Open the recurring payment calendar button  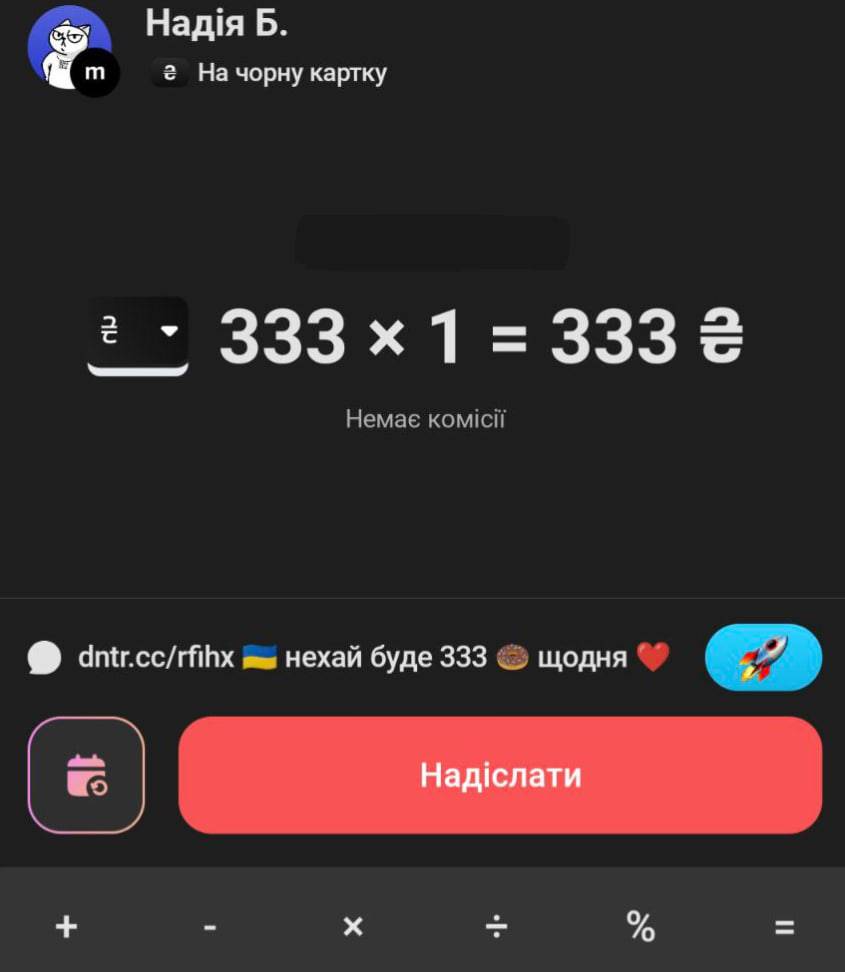click(x=86, y=775)
